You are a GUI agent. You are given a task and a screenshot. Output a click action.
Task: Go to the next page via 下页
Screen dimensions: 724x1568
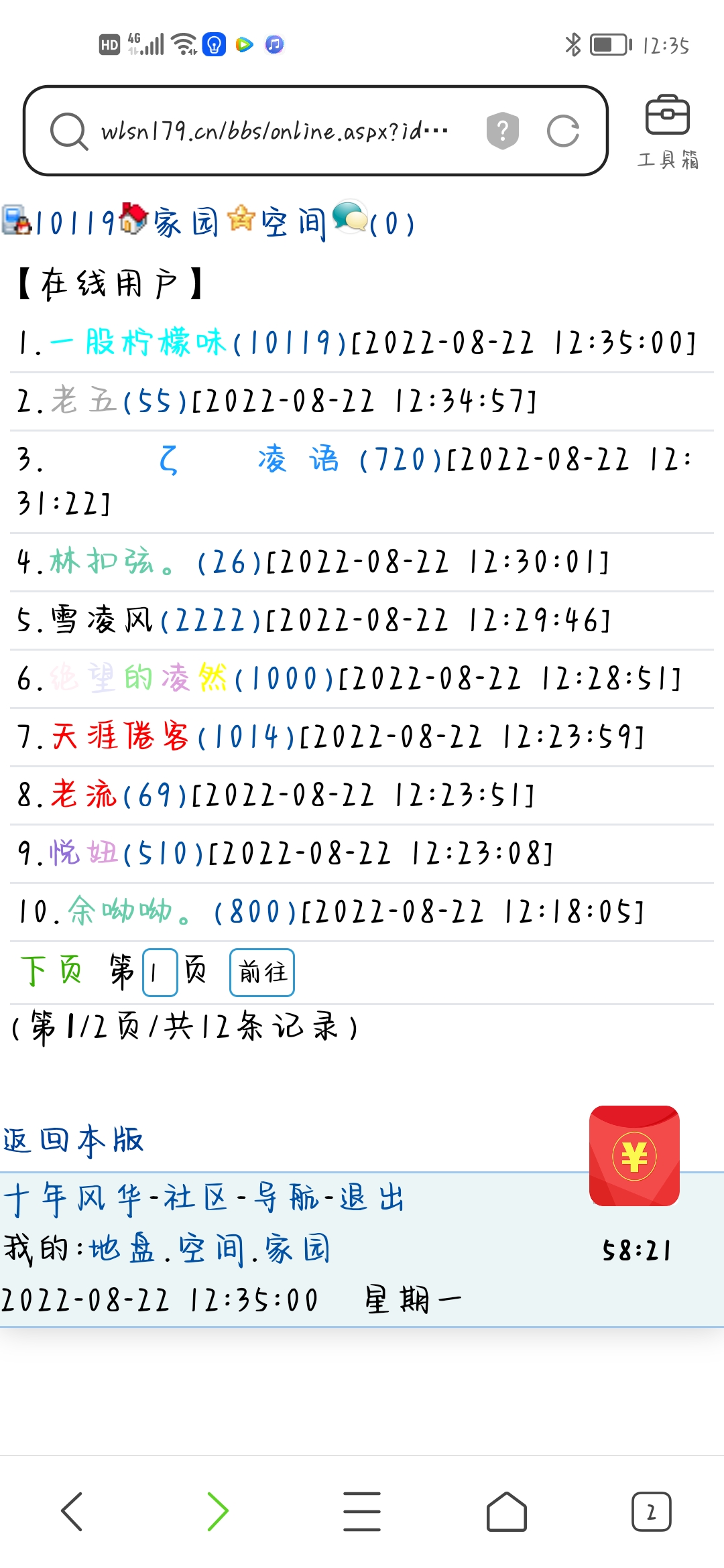tap(52, 971)
